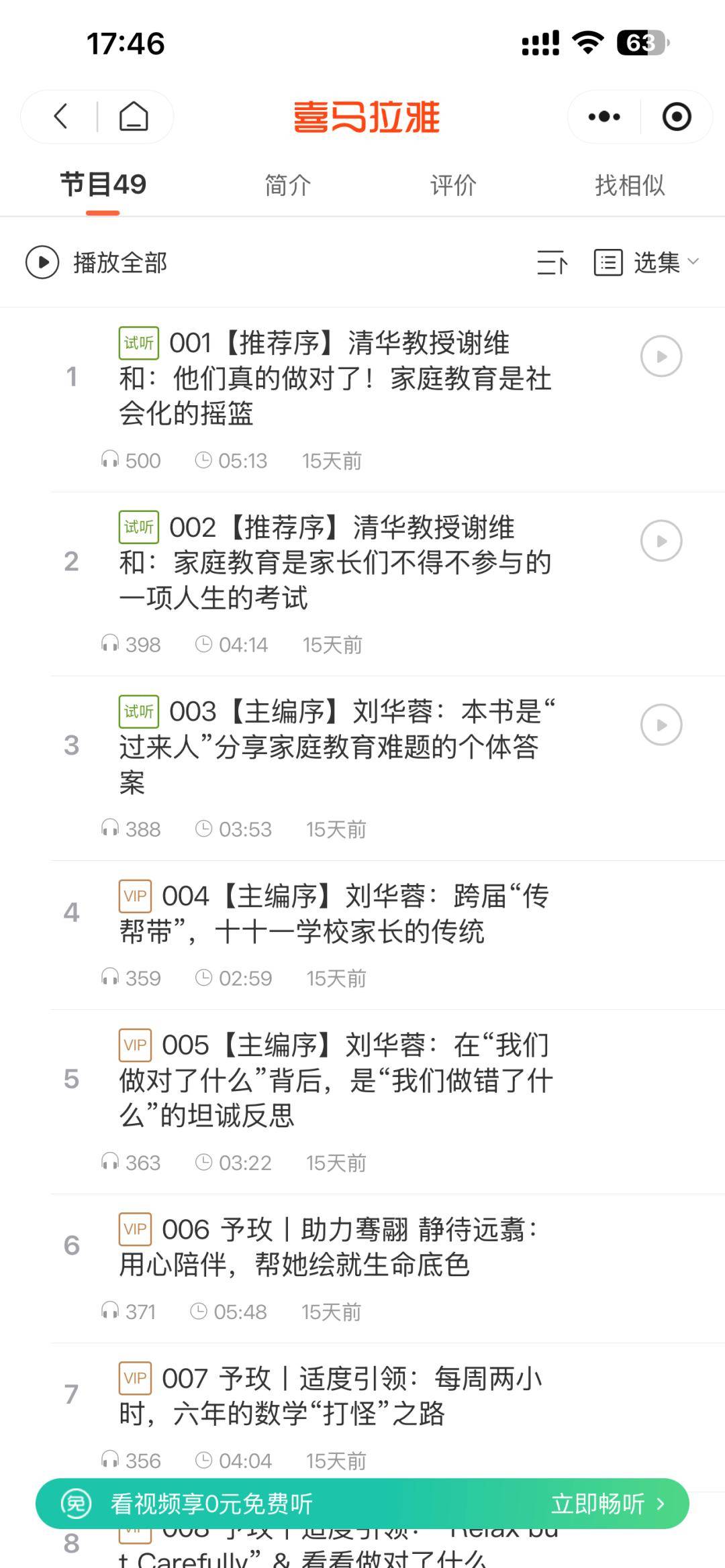Viewport: 725px width, 1568px height.
Task: Play episode 002 via its play button
Action: 661,540
